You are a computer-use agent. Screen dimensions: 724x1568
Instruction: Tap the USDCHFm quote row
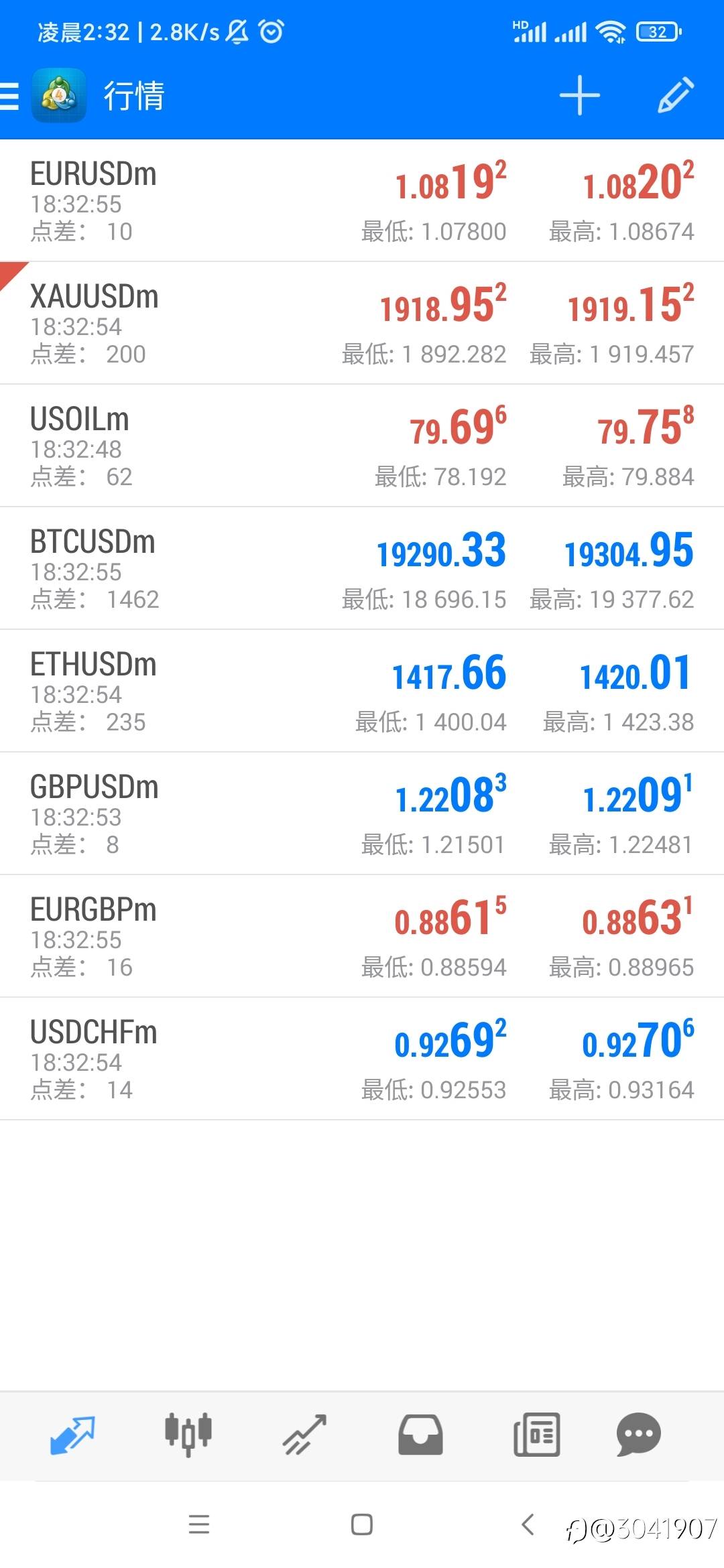[362, 1059]
